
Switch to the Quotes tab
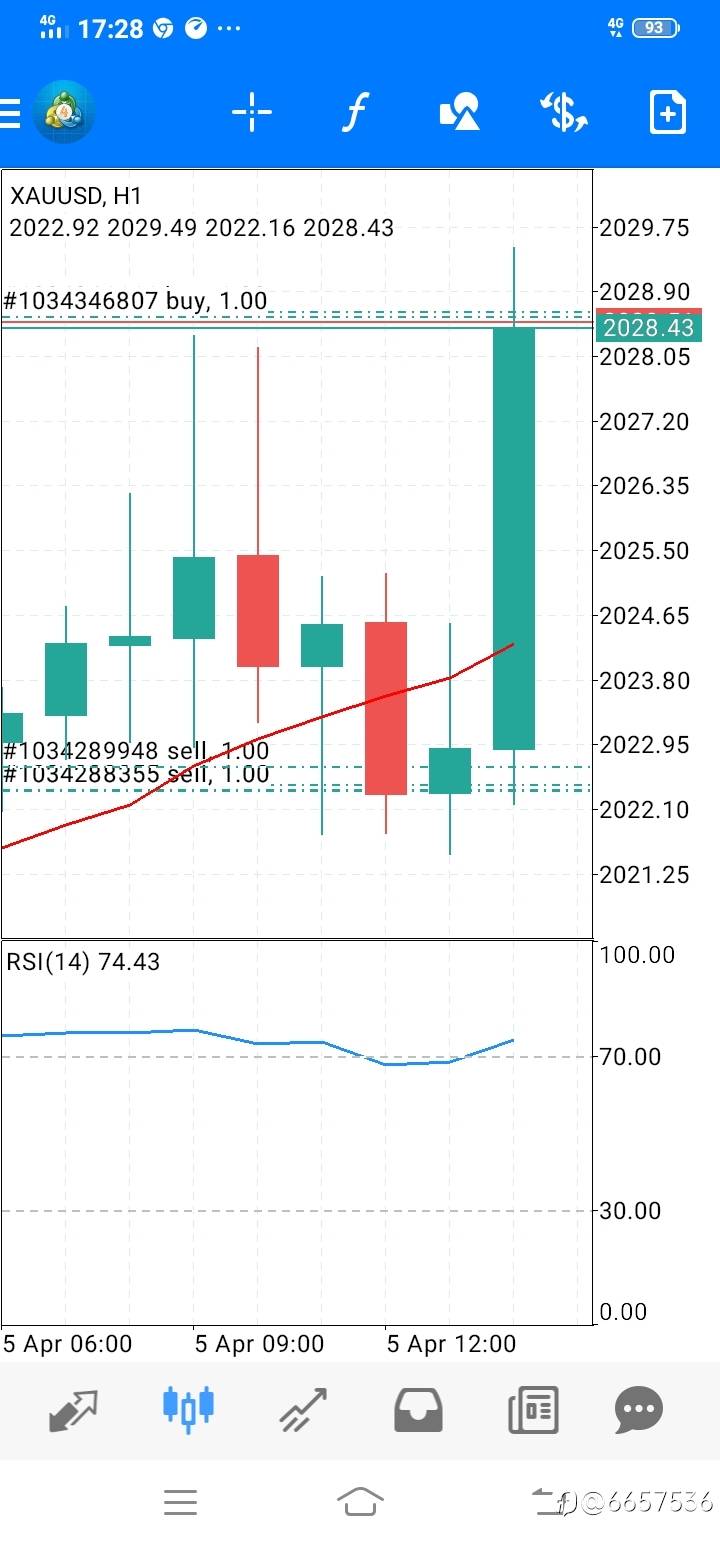(73, 1410)
